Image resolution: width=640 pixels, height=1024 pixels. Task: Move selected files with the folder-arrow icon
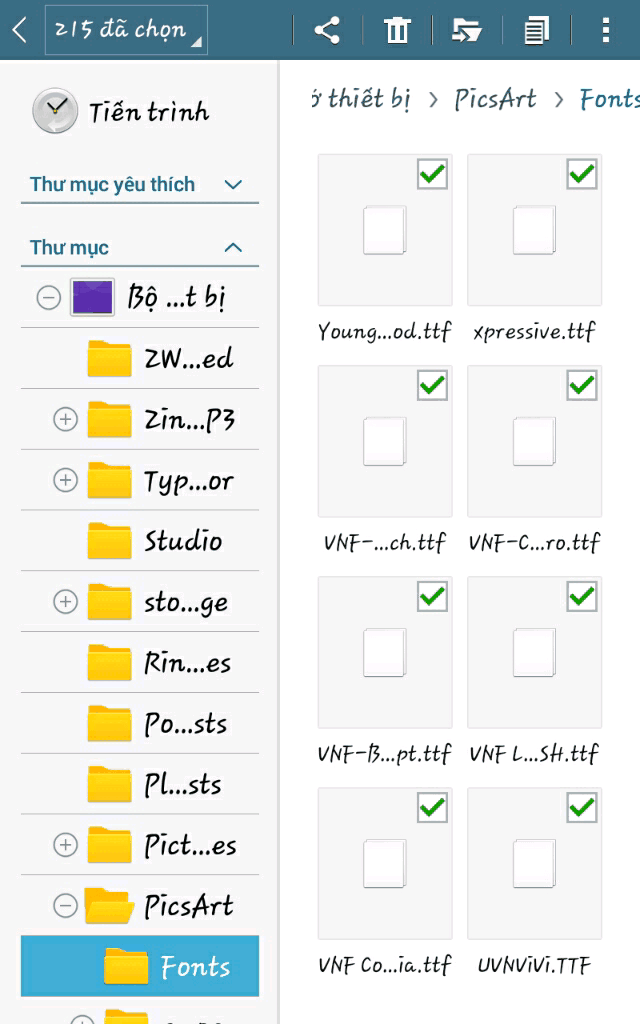click(x=467, y=30)
